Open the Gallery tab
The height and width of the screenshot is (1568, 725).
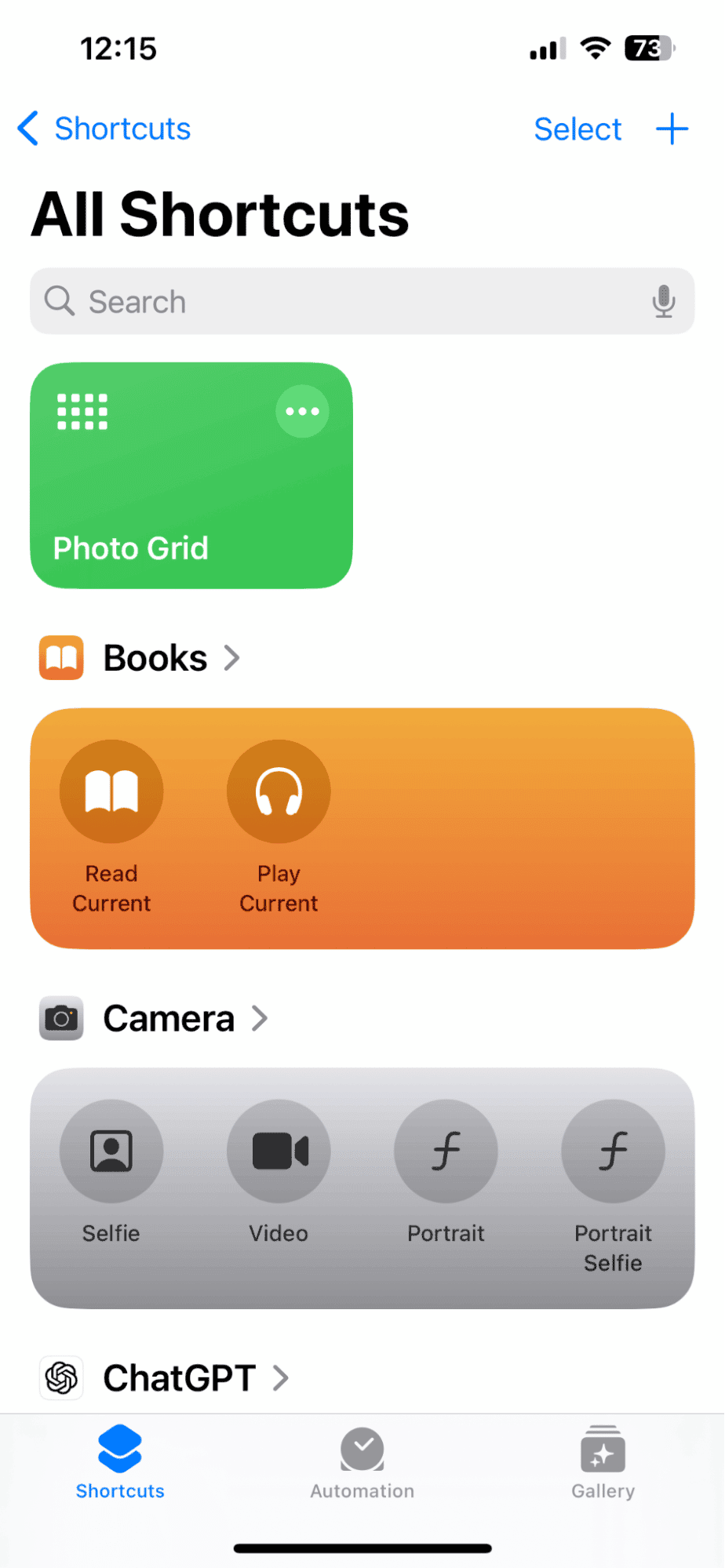603,1464
